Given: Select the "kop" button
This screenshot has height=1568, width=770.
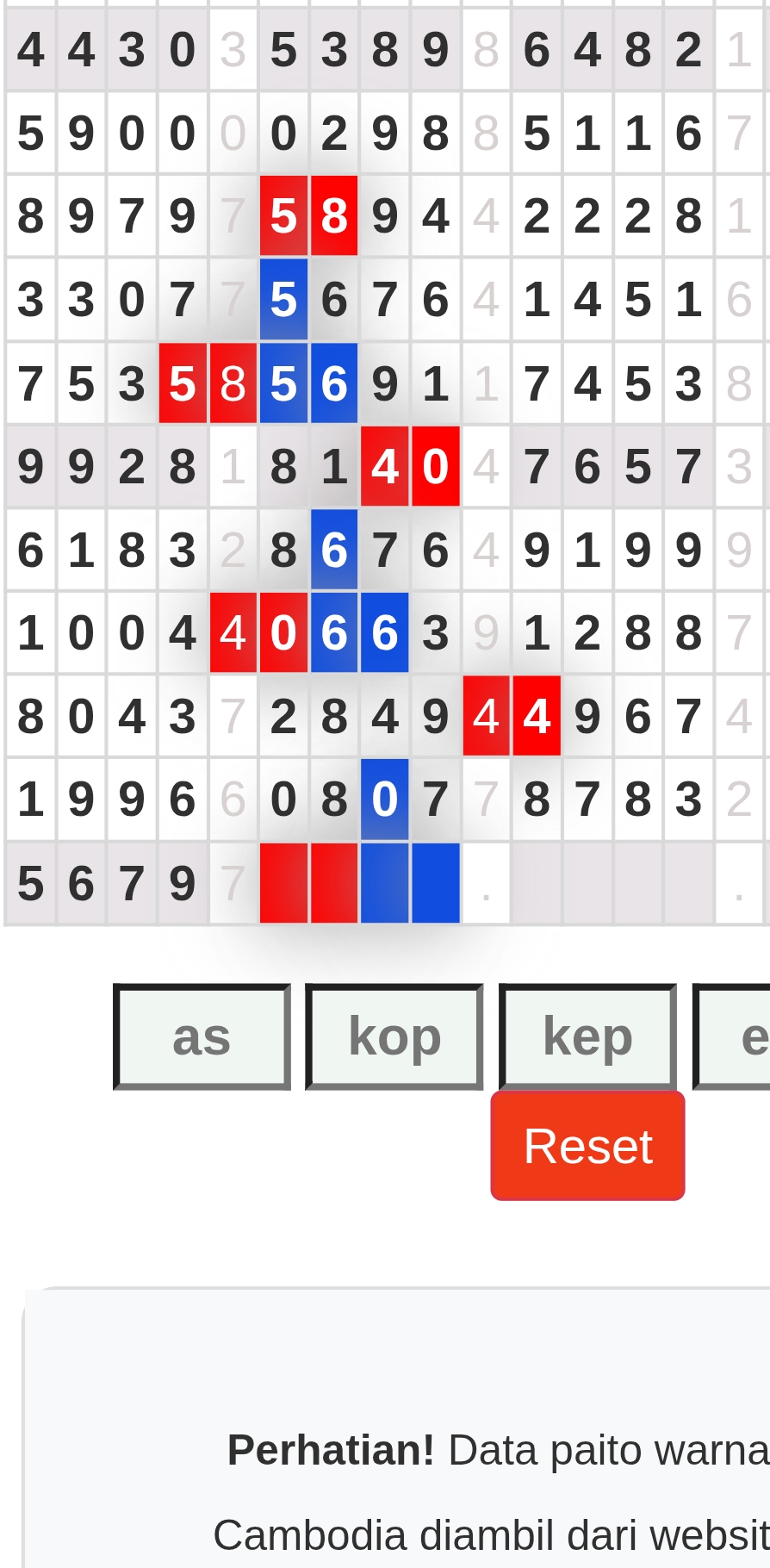Looking at the screenshot, I should click(x=394, y=1036).
